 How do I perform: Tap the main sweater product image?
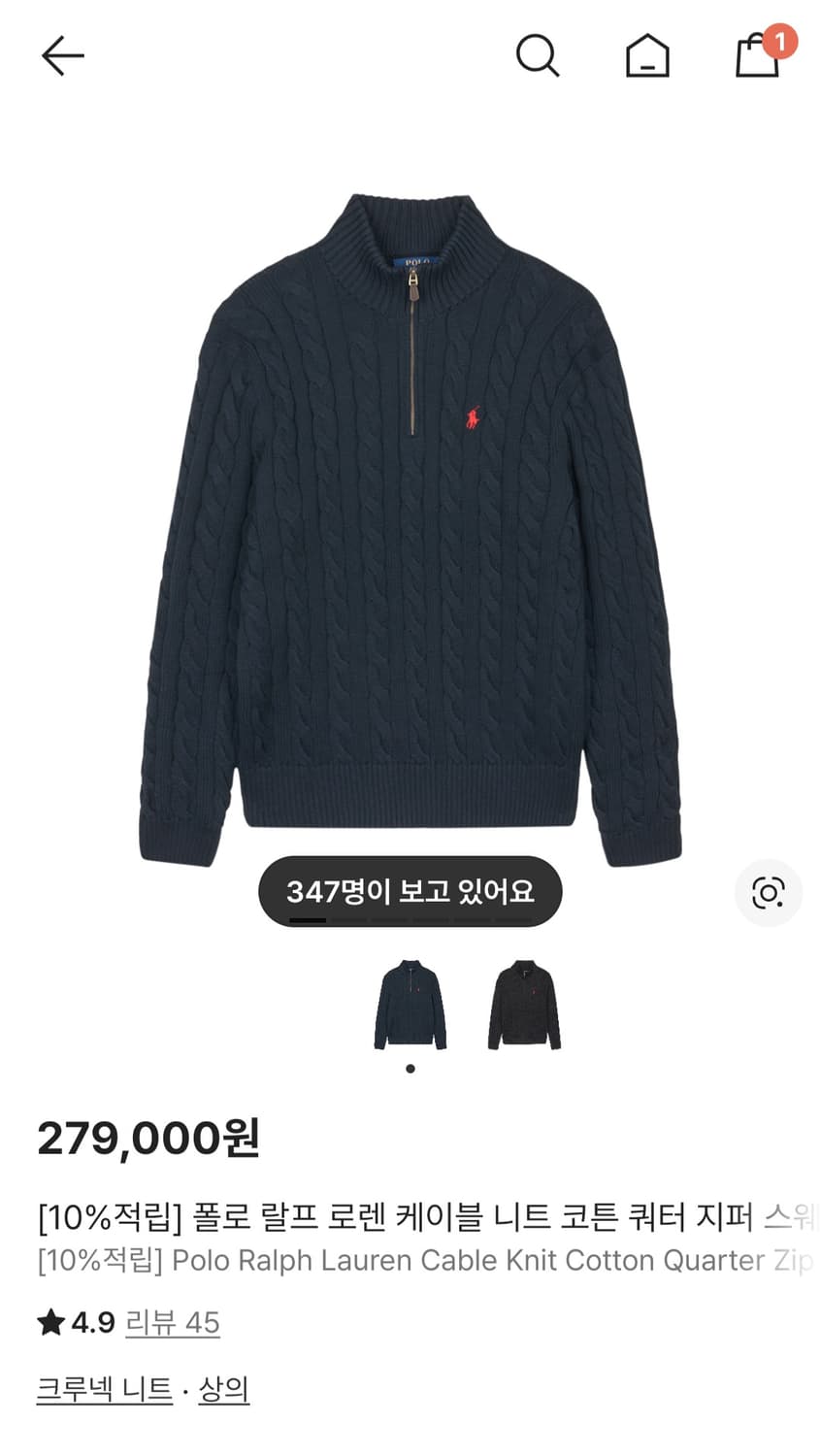click(410, 505)
